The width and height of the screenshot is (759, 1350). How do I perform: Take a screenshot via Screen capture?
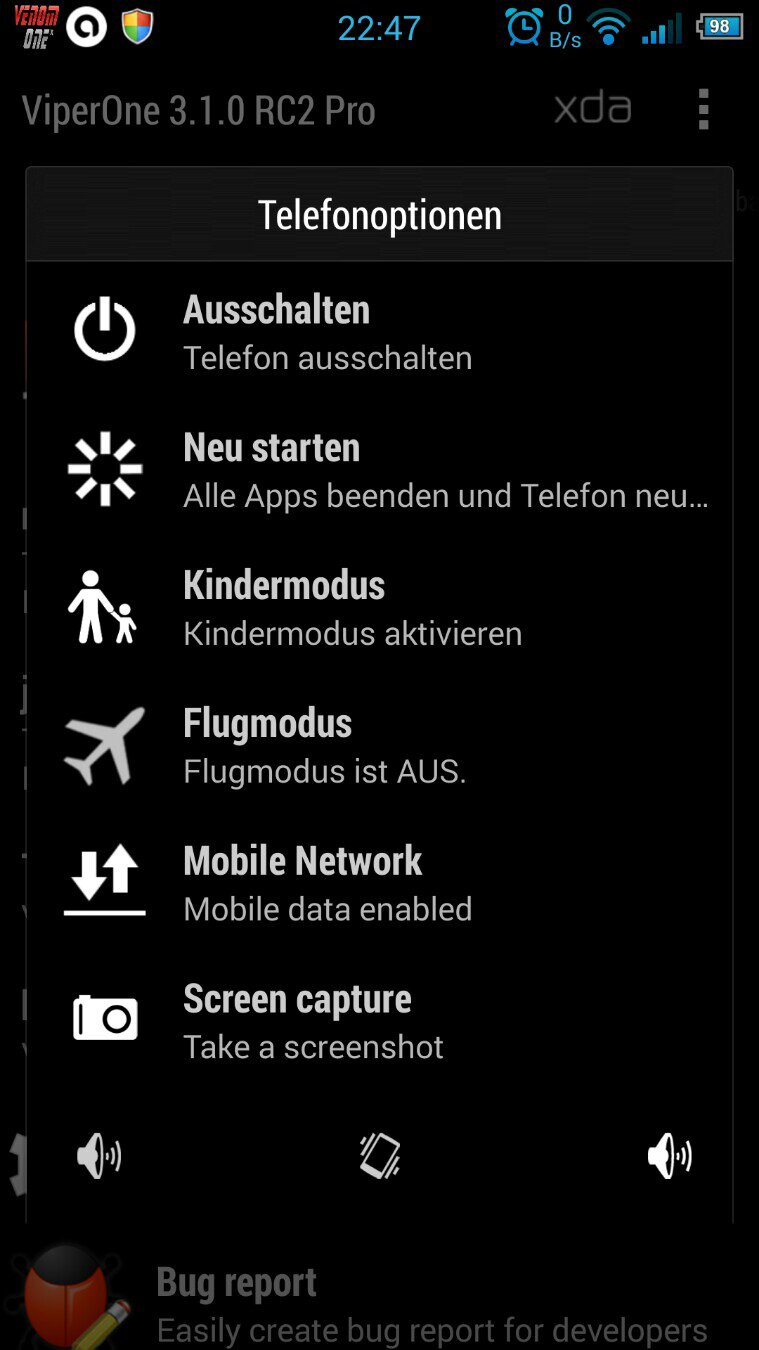tap(379, 1021)
